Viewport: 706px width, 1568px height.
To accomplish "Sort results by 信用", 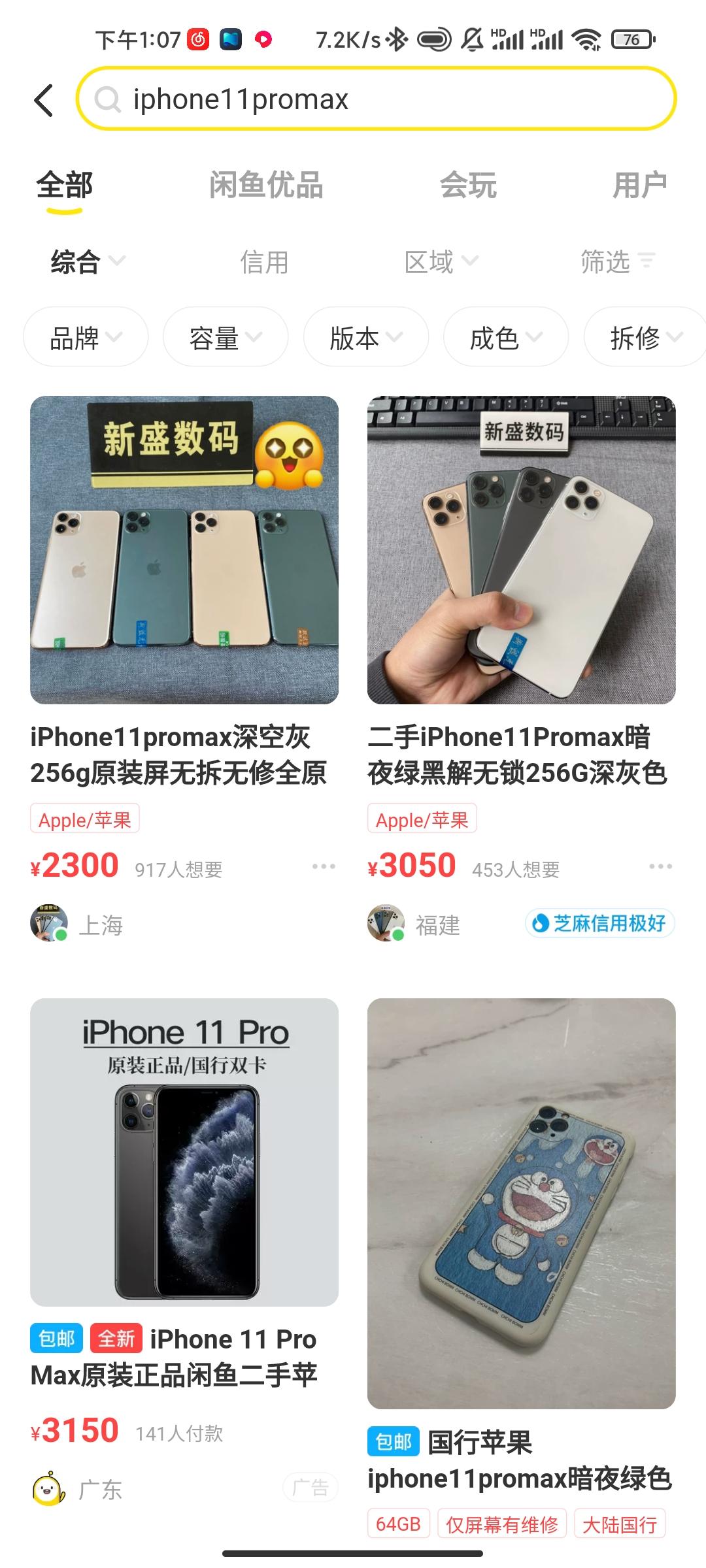I will click(264, 262).
